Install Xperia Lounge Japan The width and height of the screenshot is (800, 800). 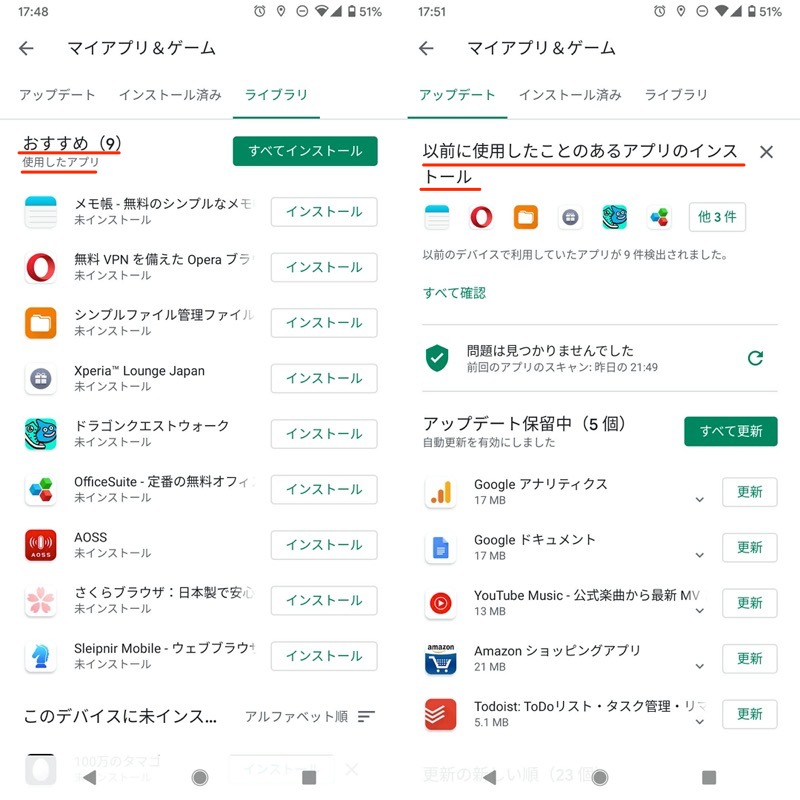click(x=323, y=379)
